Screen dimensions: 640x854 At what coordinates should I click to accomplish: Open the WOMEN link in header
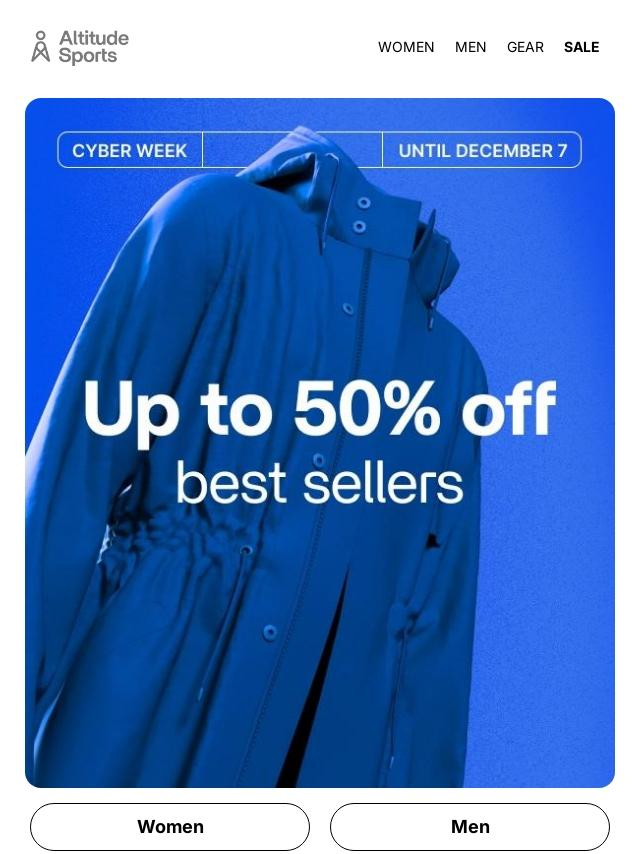[x=406, y=47]
